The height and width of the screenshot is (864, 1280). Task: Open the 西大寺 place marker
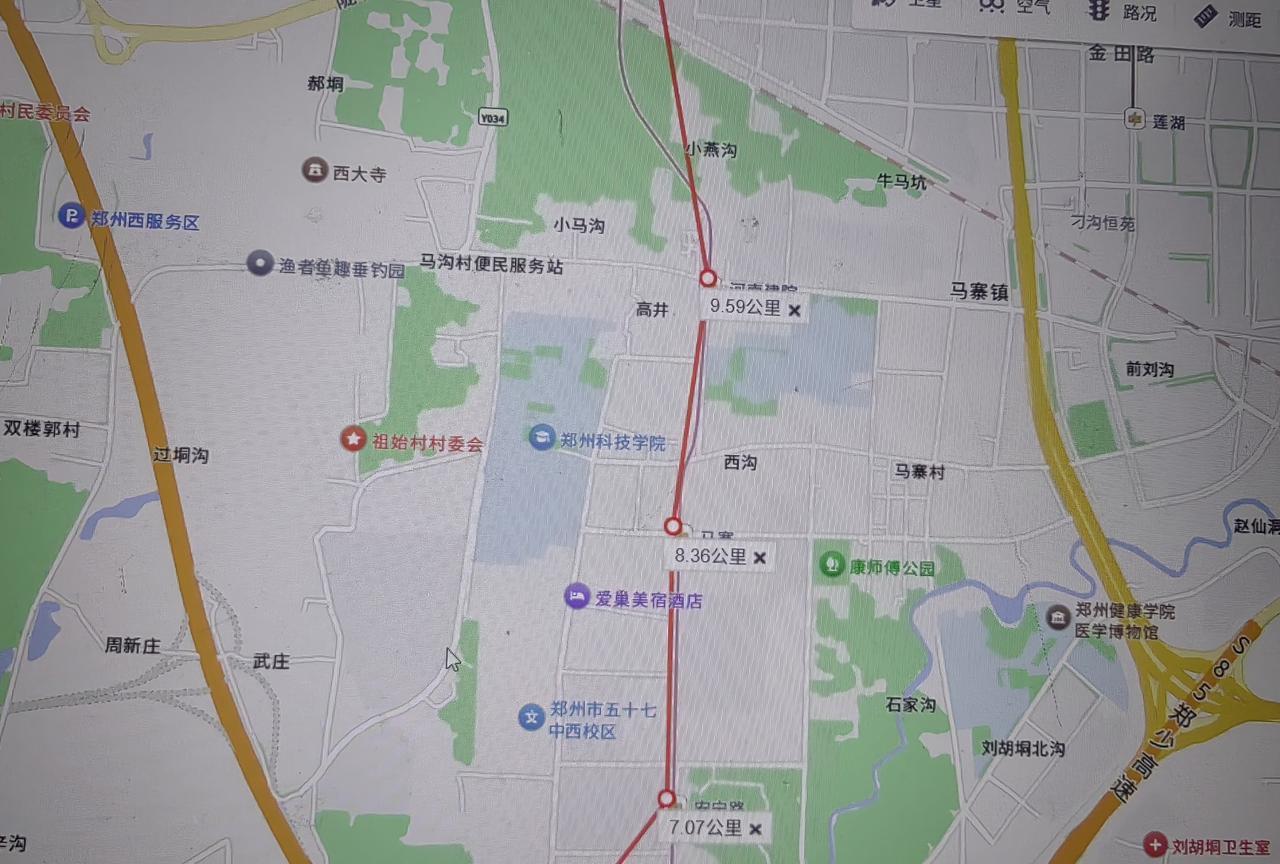[316, 170]
